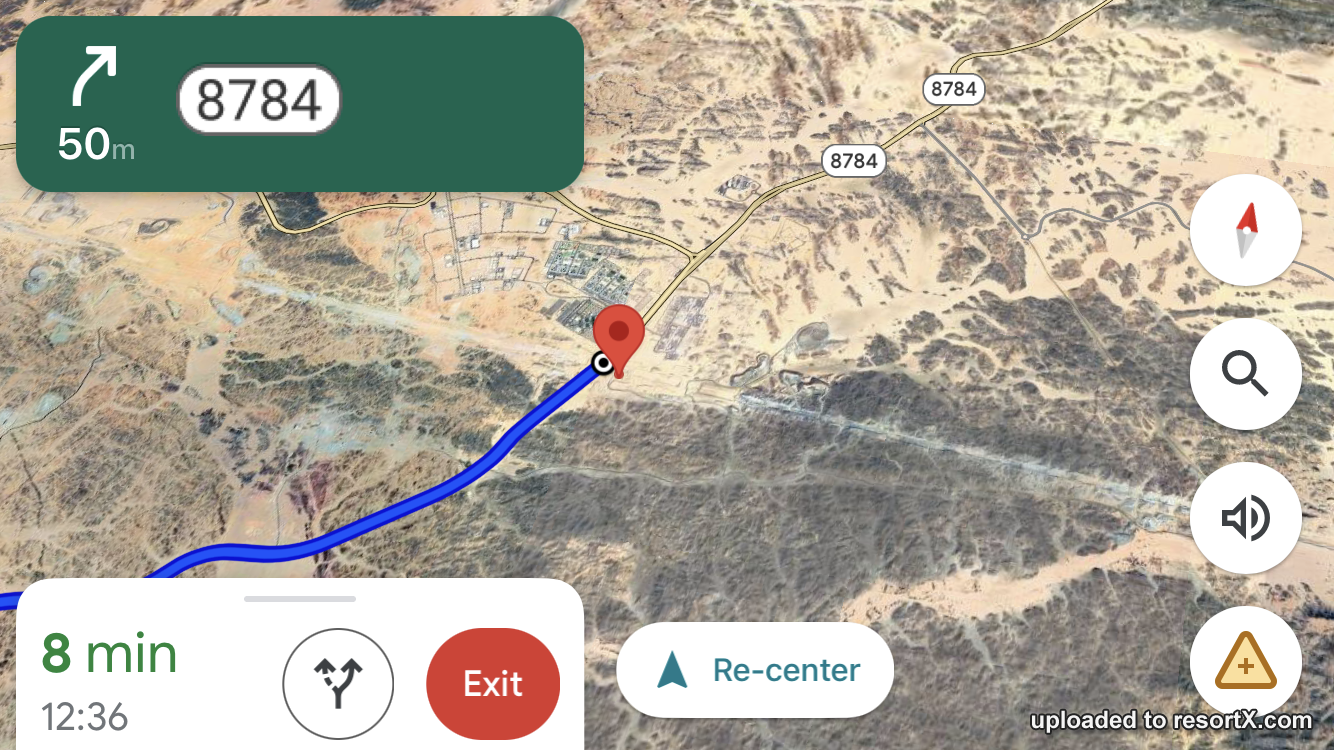Show alternate routes overview
This screenshot has height=750, width=1334.
coord(338,684)
